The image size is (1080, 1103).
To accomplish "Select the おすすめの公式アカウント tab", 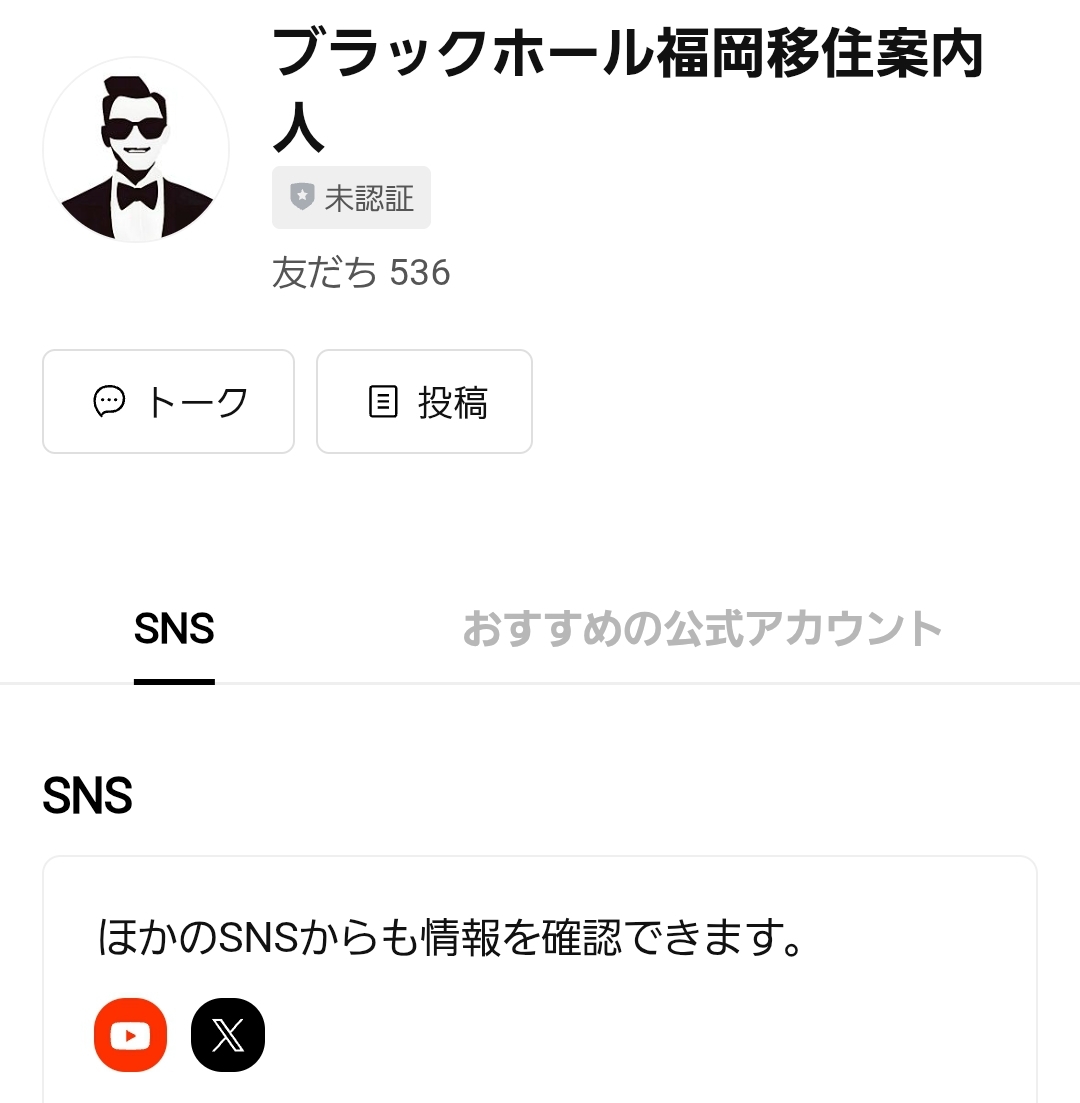I will coord(702,630).
